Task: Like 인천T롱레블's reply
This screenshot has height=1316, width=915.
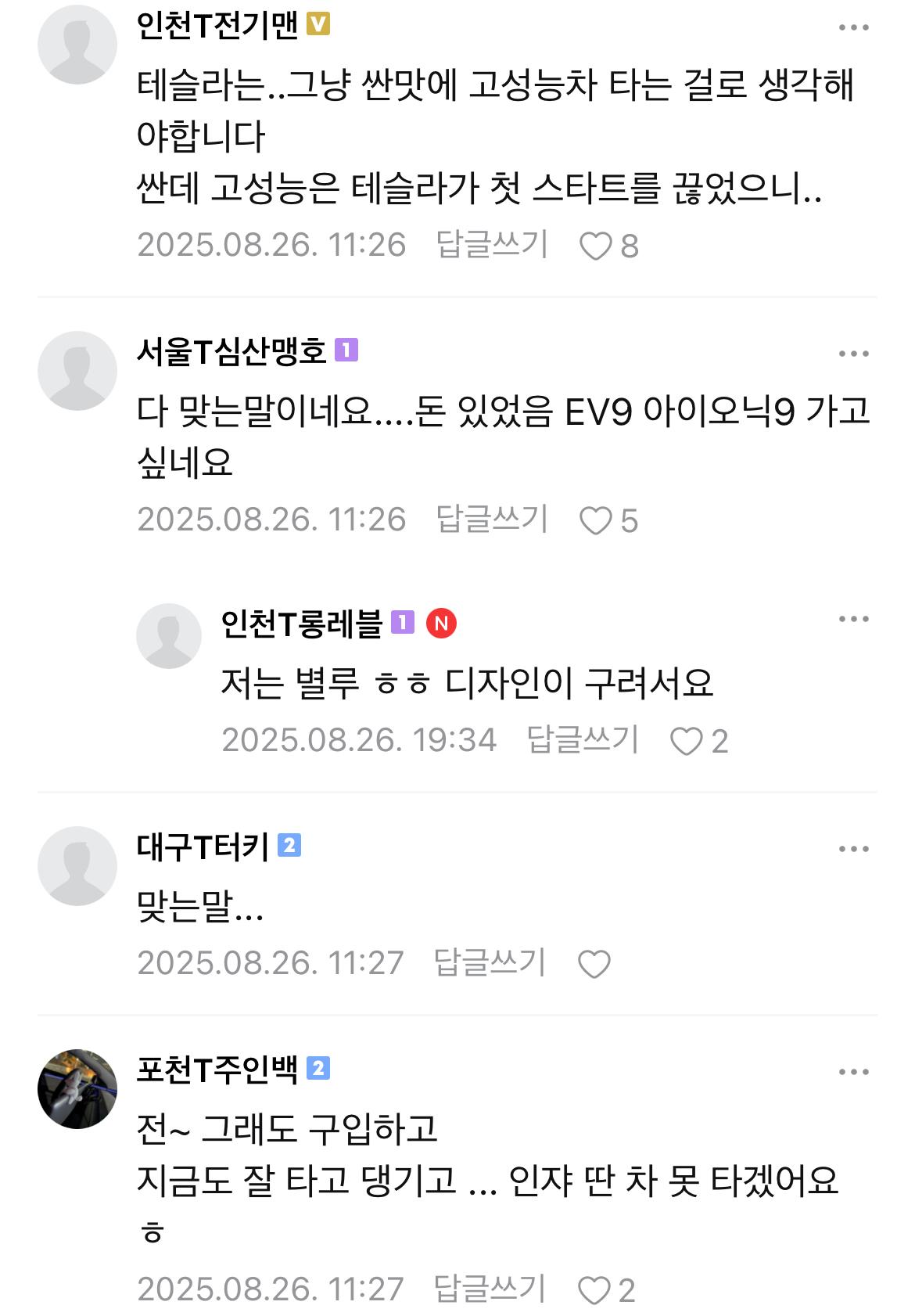Action: click(x=687, y=741)
